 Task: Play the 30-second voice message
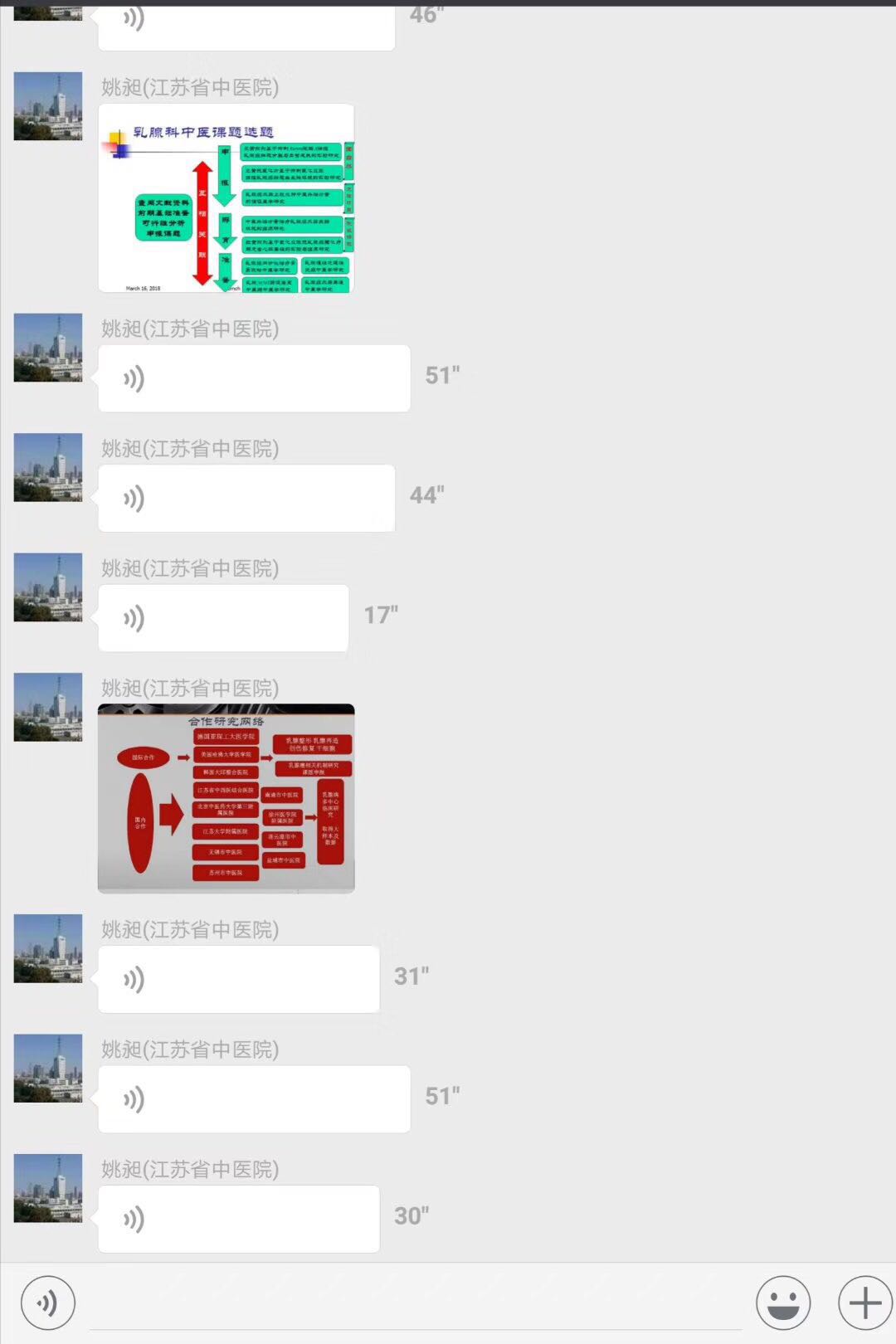239,1219
